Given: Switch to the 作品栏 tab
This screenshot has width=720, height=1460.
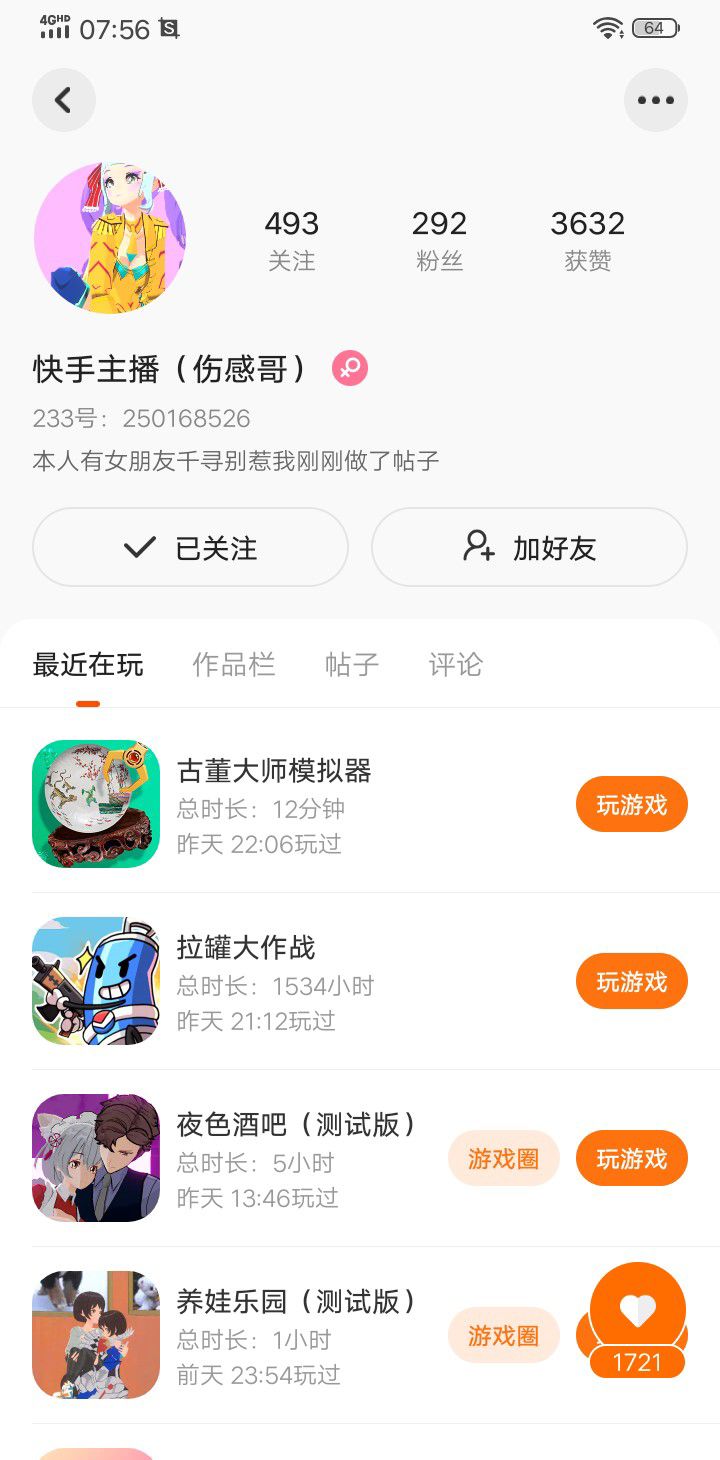Looking at the screenshot, I should click(x=233, y=665).
